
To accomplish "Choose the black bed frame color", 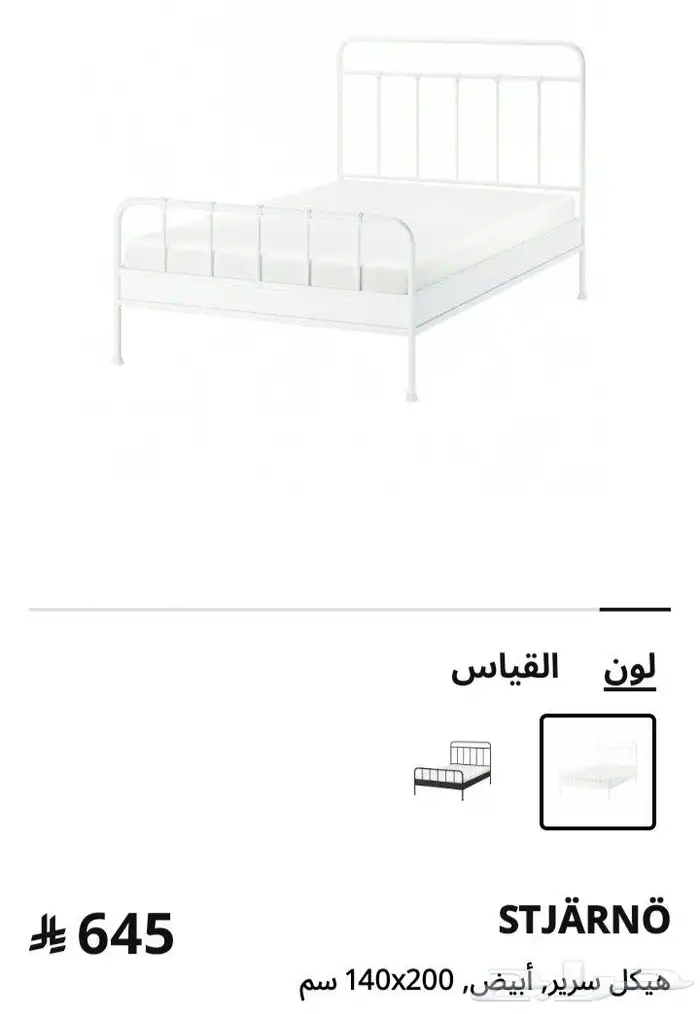I will pos(455,770).
